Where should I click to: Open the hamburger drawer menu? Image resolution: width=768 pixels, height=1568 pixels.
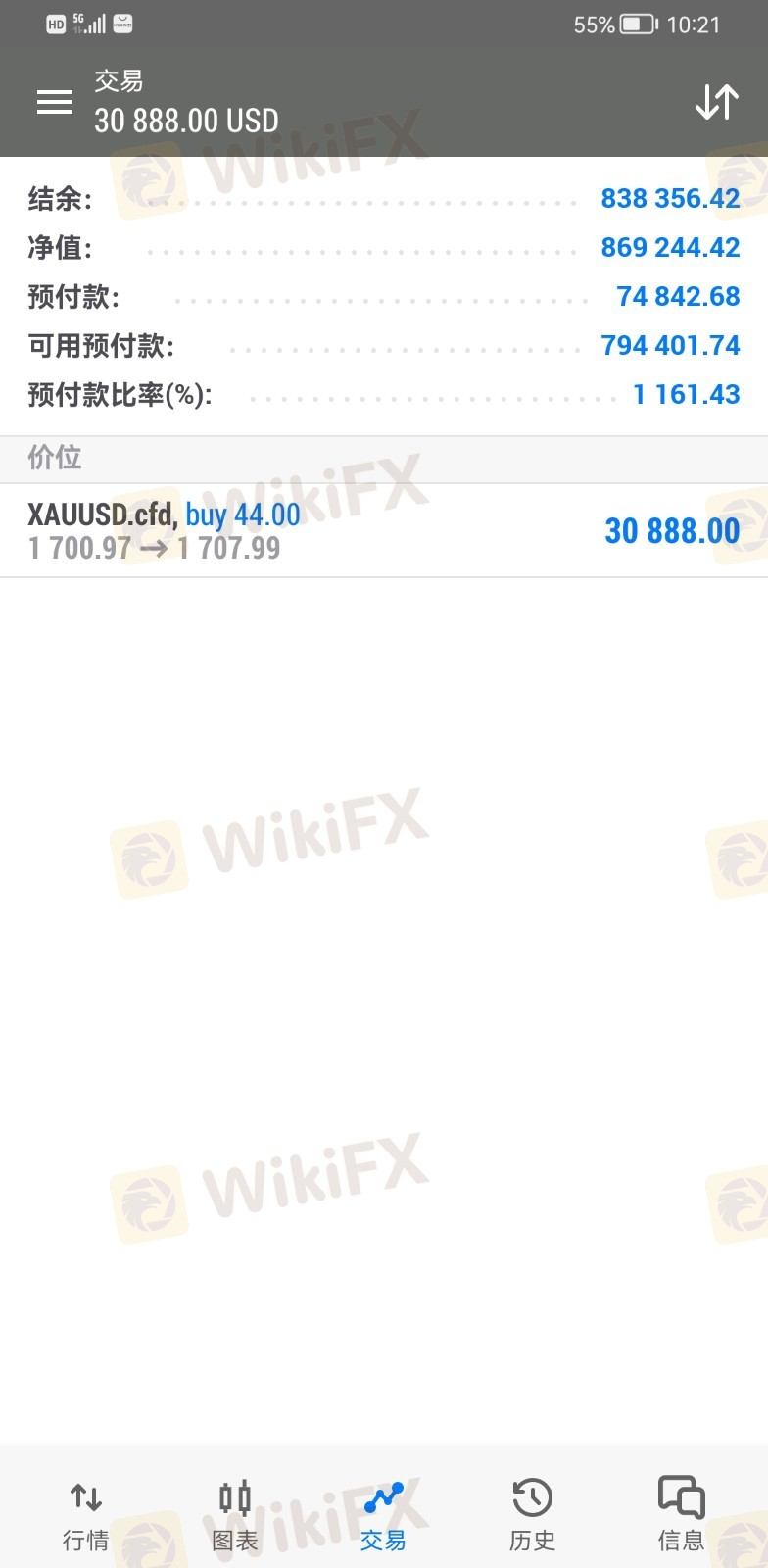[x=55, y=102]
